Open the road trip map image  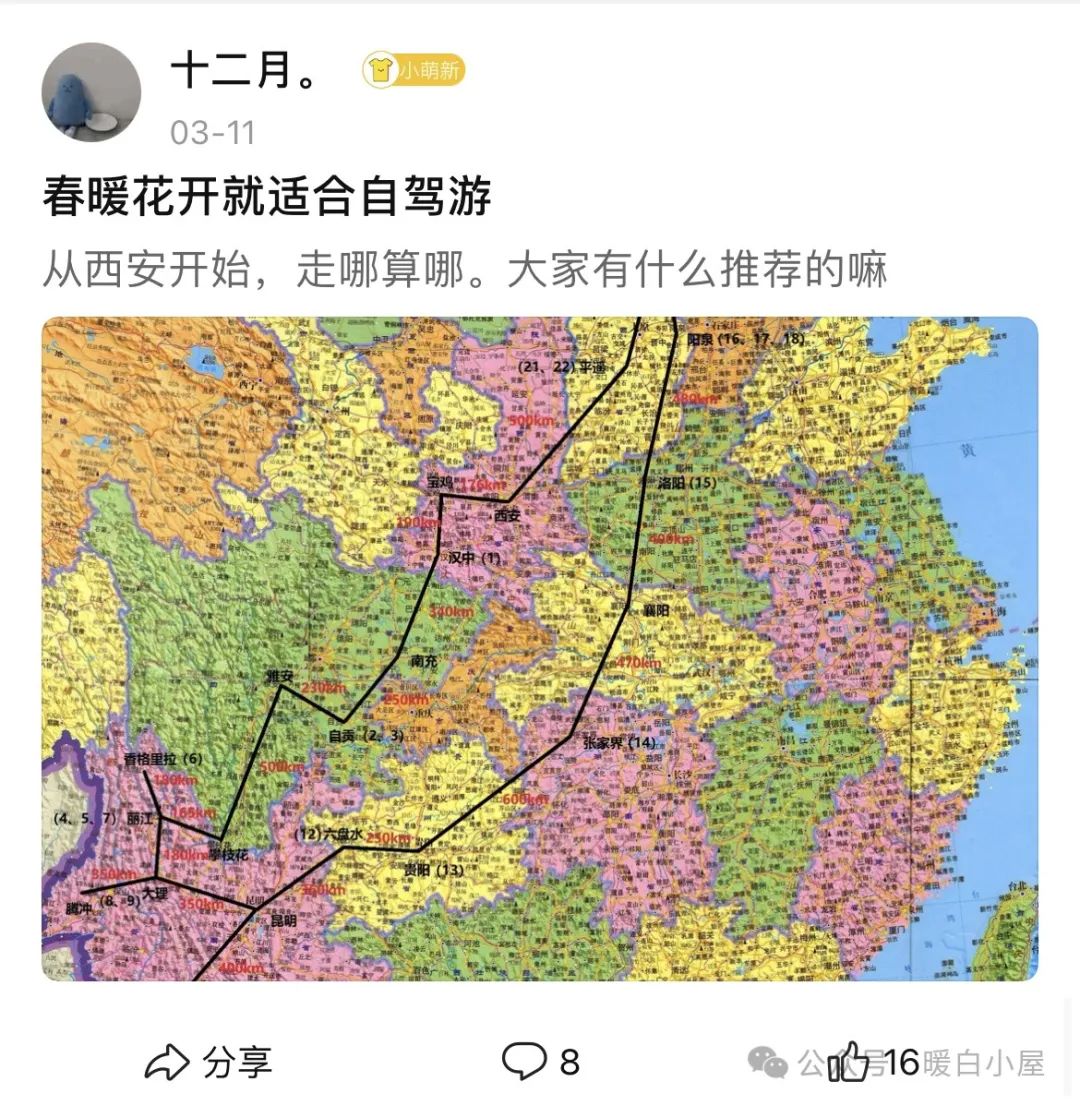click(x=540, y=648)
